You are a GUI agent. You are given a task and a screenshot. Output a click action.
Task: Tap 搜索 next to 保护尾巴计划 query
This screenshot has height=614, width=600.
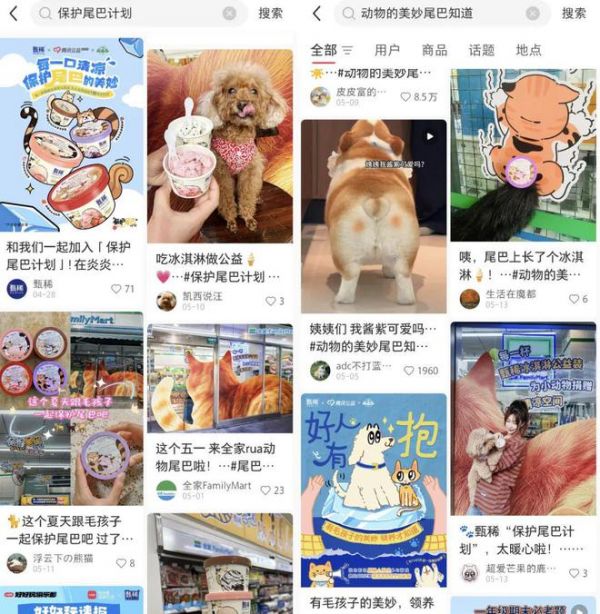click(270, 13)
